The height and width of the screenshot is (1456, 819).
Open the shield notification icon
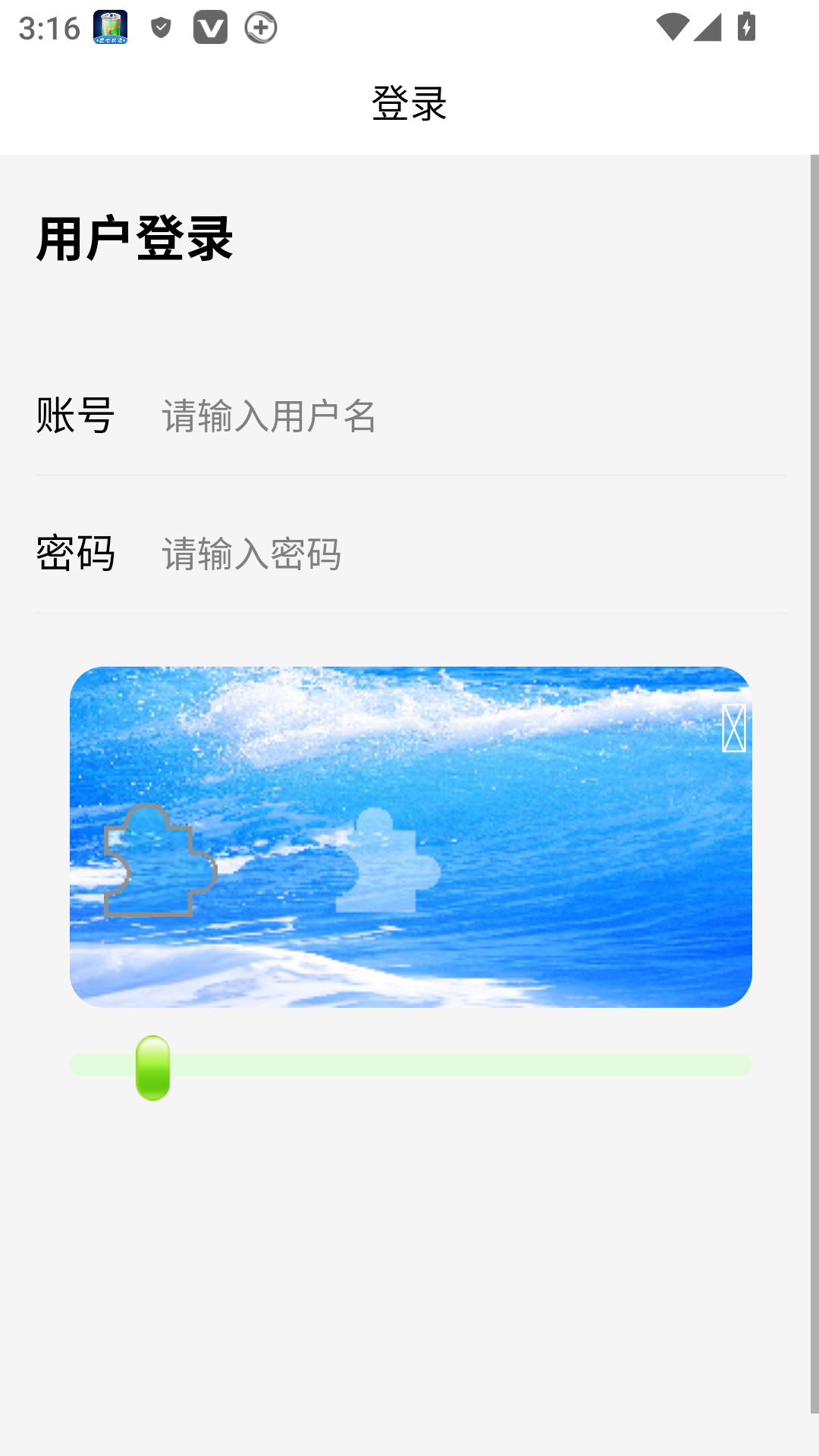pos(160,27)
